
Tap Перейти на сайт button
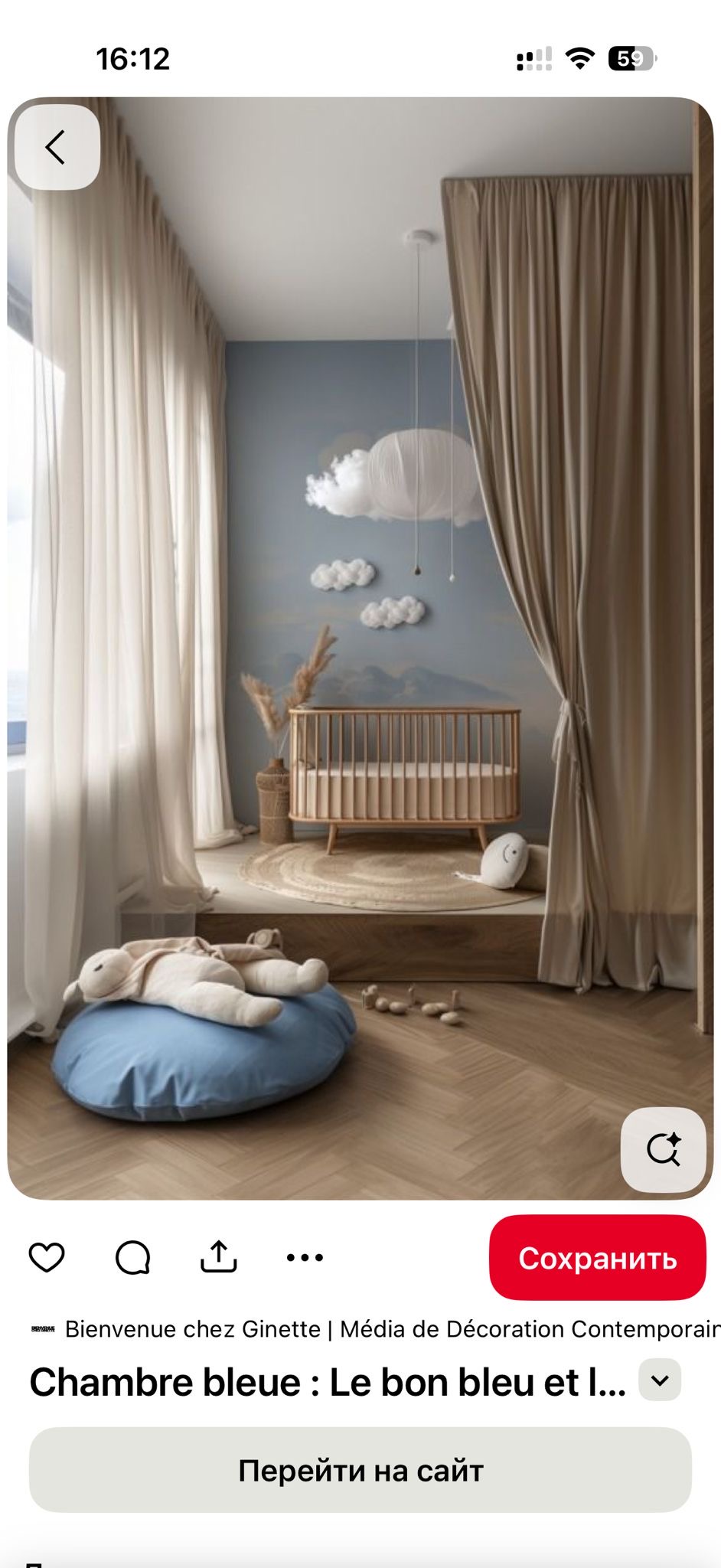tap(360, 1470)
